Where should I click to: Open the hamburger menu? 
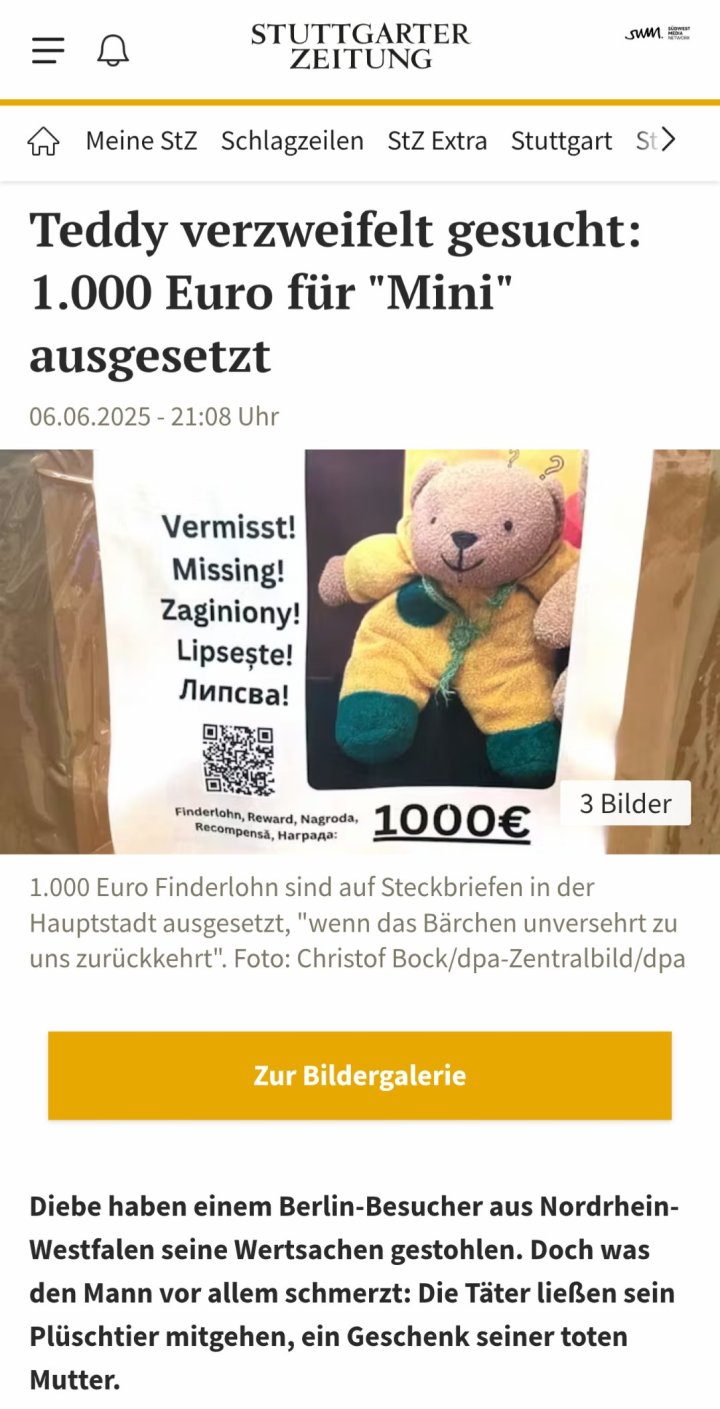48,50
